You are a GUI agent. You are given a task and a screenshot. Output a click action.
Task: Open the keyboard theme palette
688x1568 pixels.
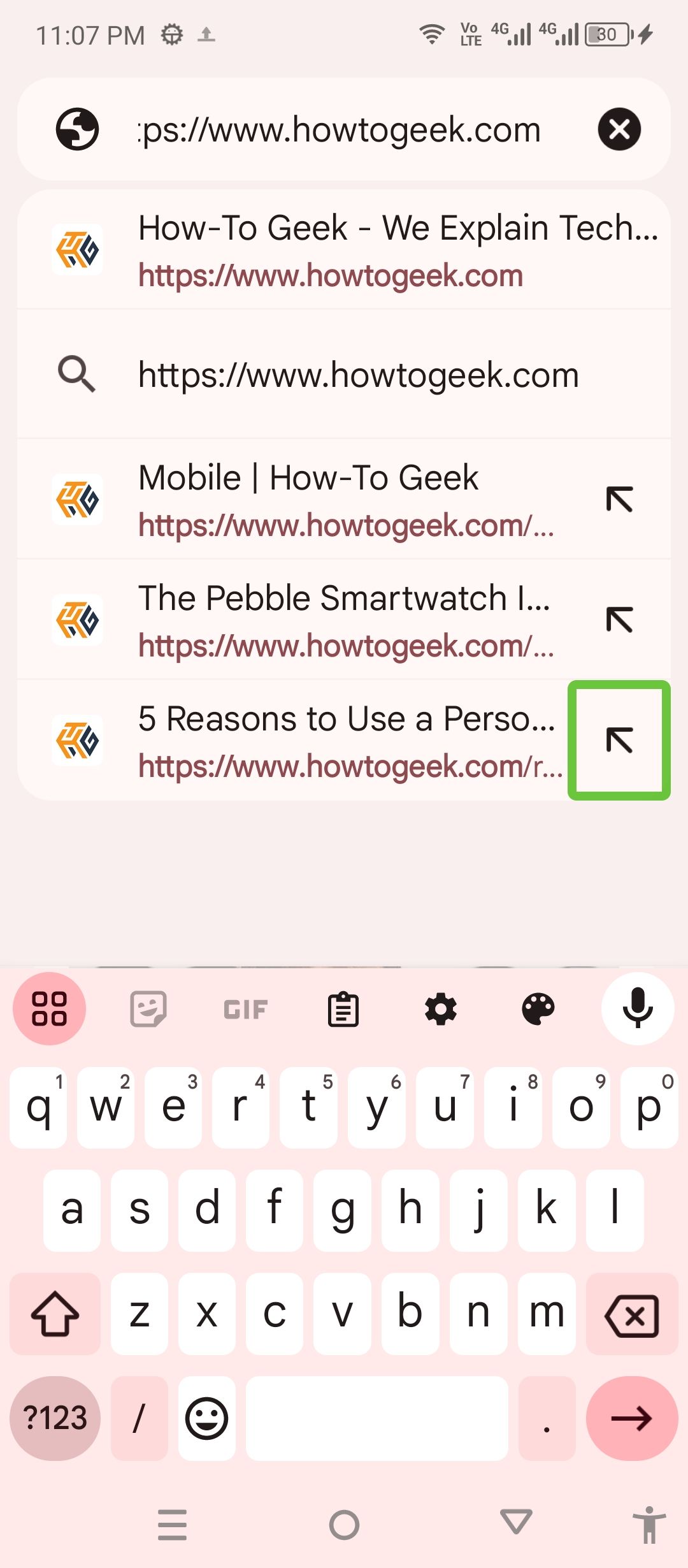pyautogui.click(x=538, y=1010)
